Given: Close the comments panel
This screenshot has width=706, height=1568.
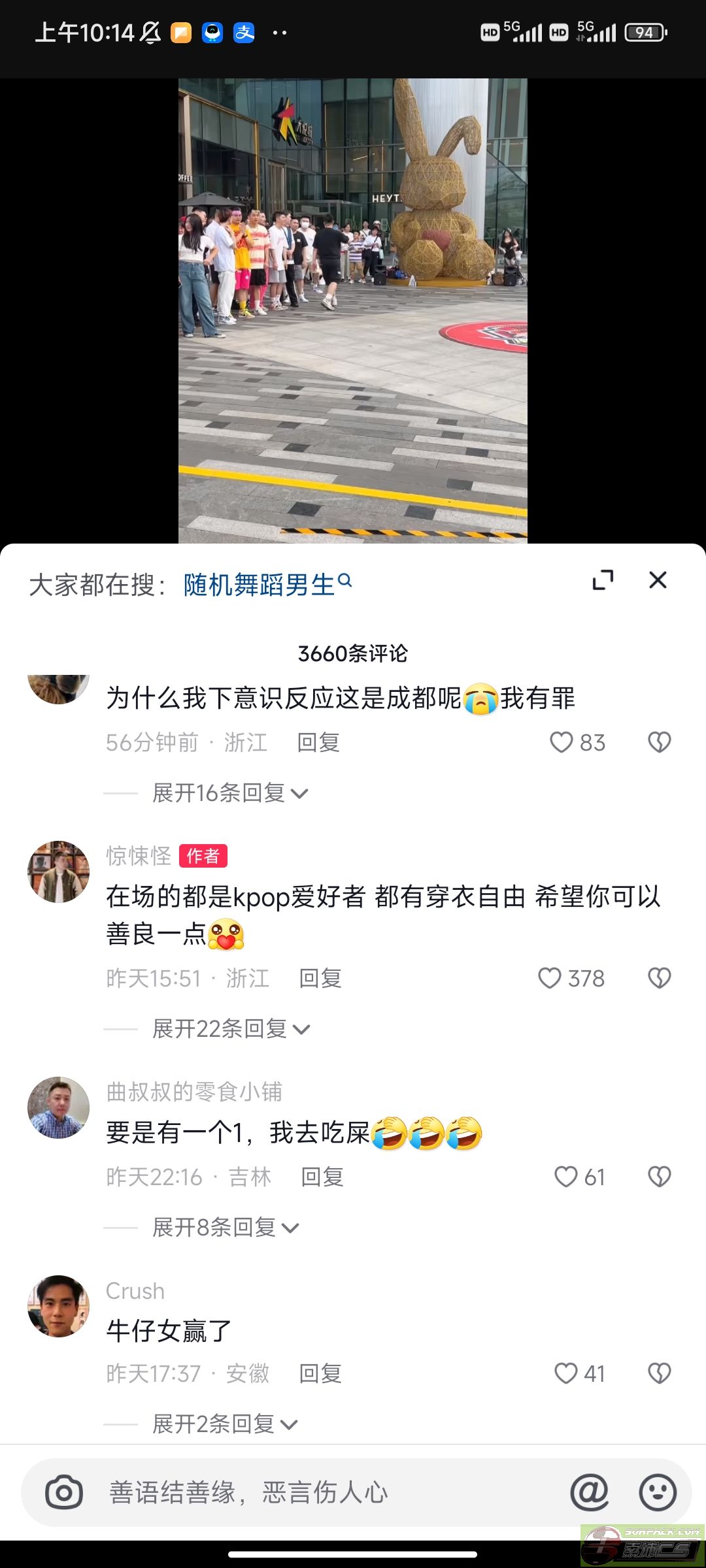Looking at the screenshot, I should click(x=658, y=580).
